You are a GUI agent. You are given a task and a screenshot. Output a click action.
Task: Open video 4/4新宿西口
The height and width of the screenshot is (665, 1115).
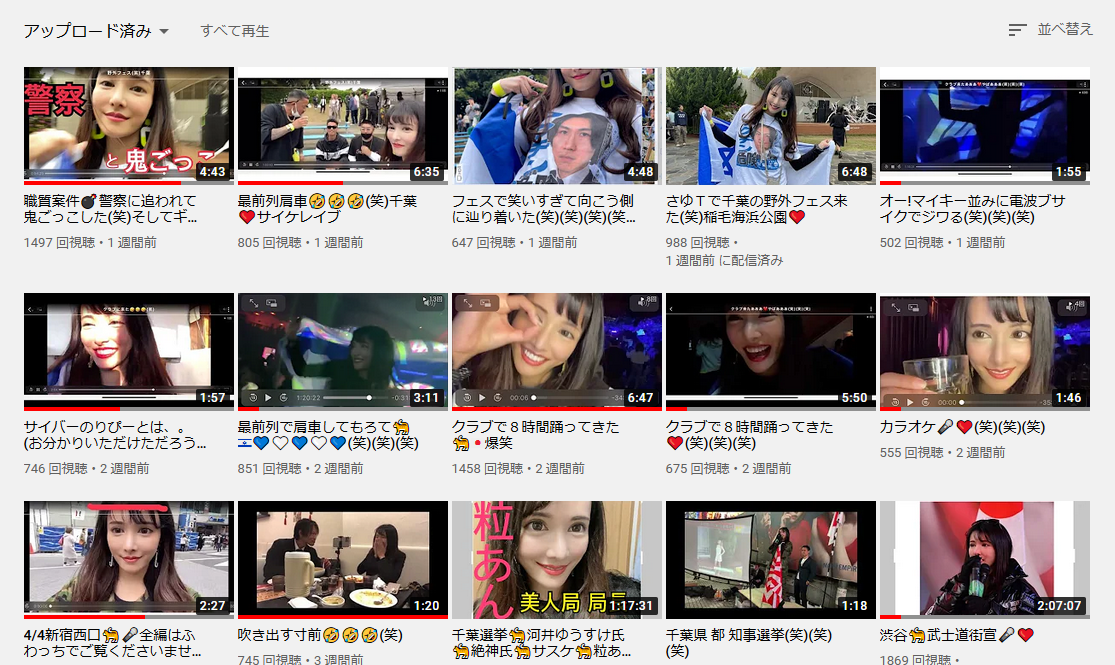[128, 559]
